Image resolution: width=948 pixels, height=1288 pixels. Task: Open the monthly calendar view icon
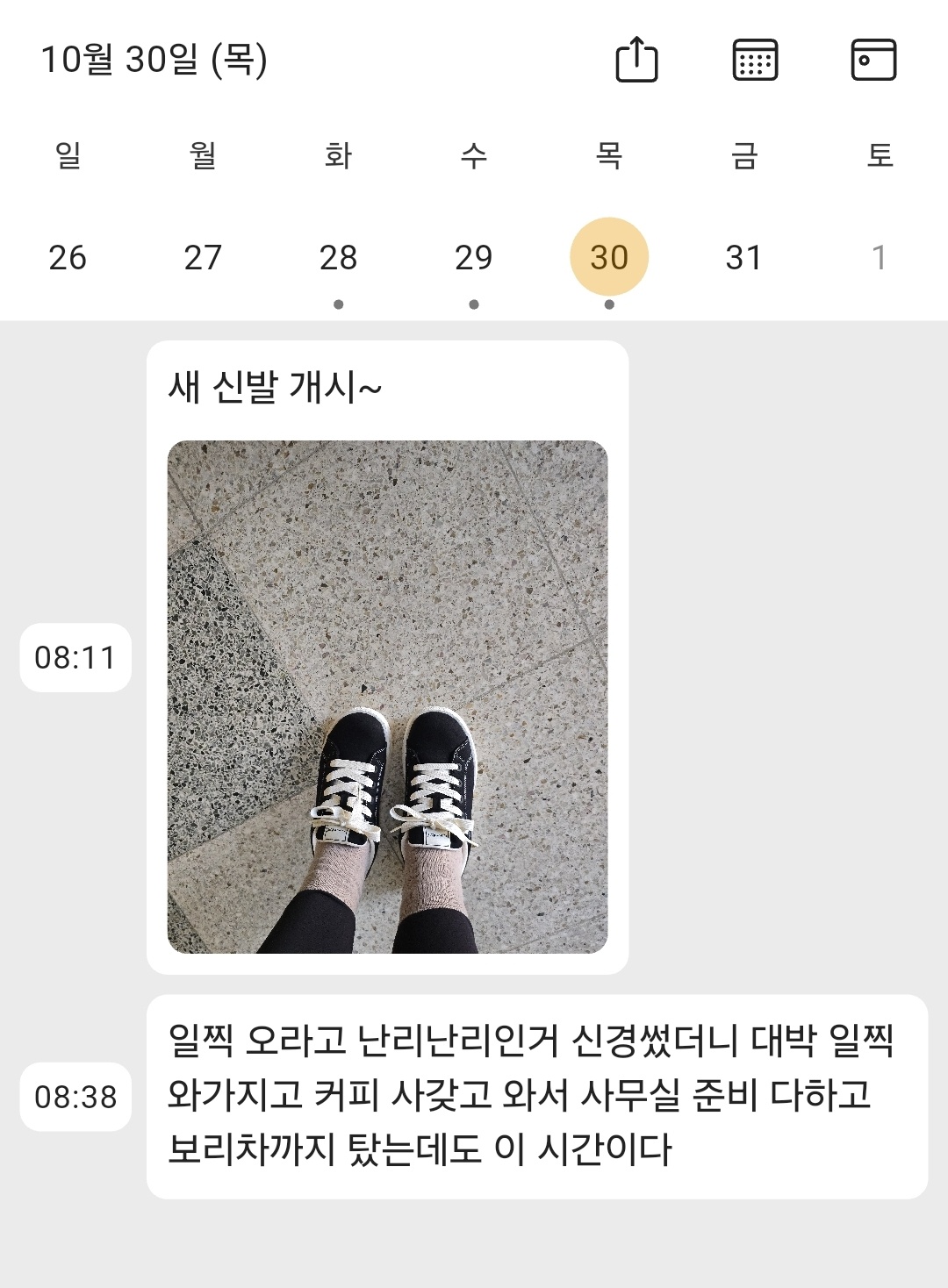pyautogui.click(x=755, y=60)
